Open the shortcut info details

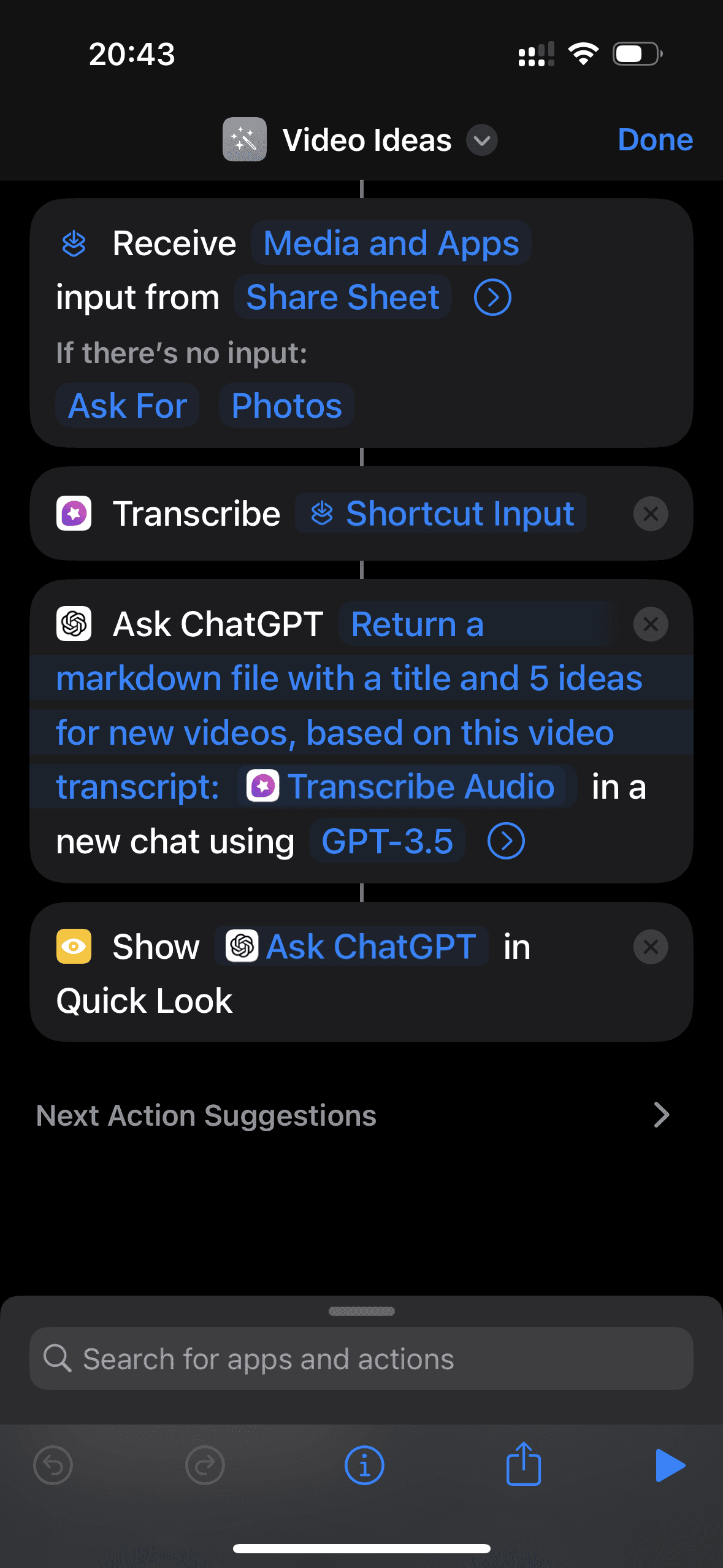coord(364,1466)
